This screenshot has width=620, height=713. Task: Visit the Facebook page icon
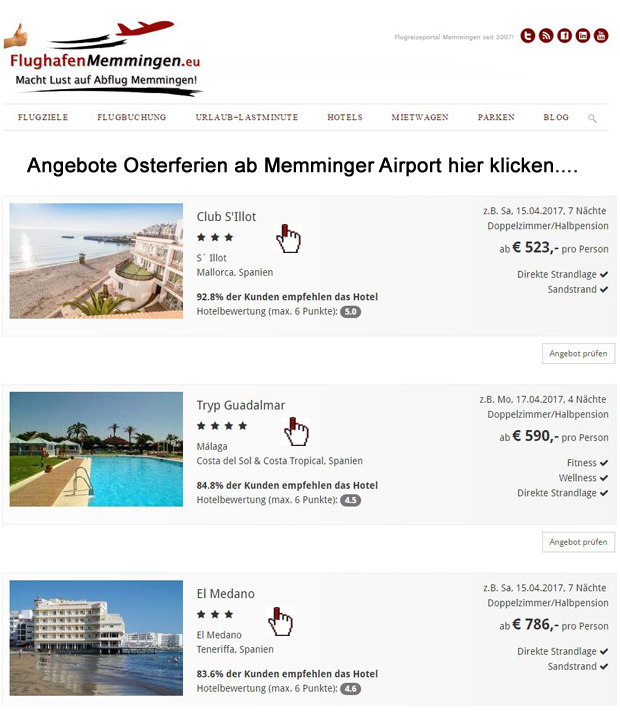pyautogui.click(x=564, y=36)
